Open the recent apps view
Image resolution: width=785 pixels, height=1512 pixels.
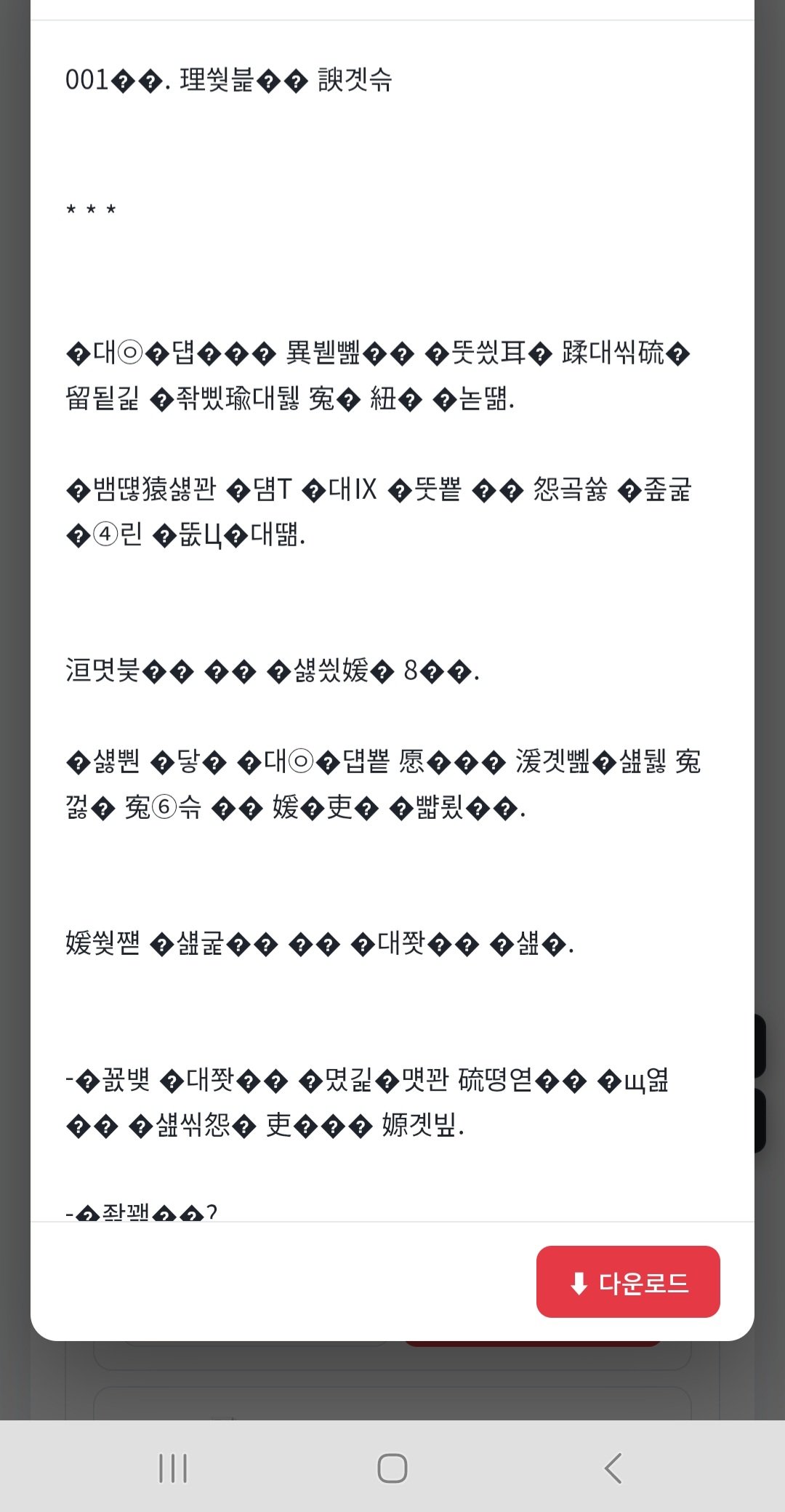click(173, 1468)
